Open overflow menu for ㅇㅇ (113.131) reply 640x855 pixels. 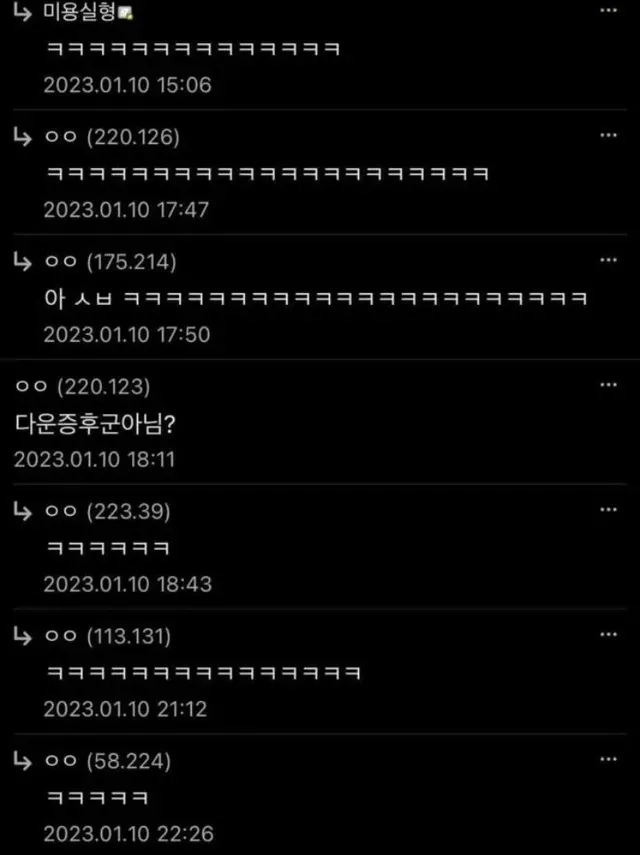pos(608,635)
